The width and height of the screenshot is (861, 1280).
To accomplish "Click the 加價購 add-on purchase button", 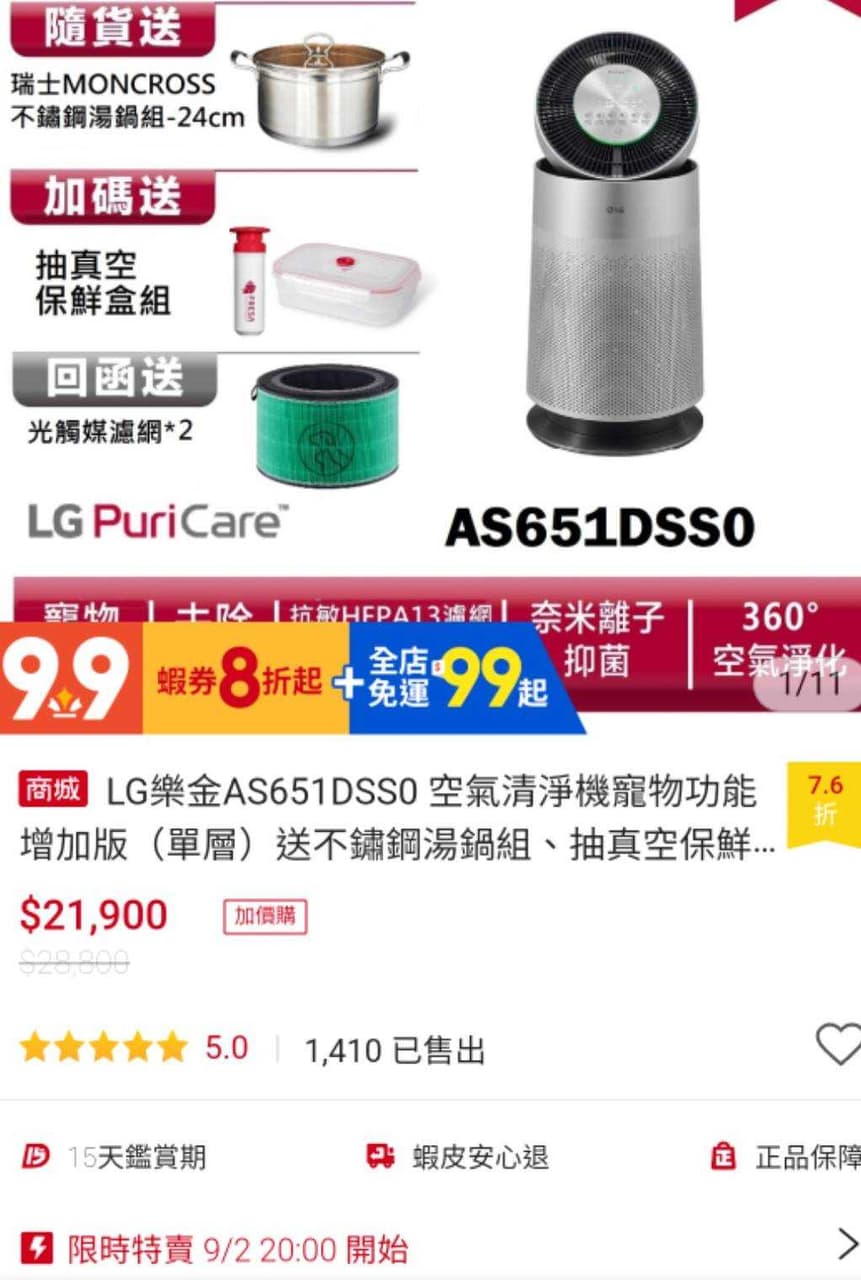I will [262, 916].
